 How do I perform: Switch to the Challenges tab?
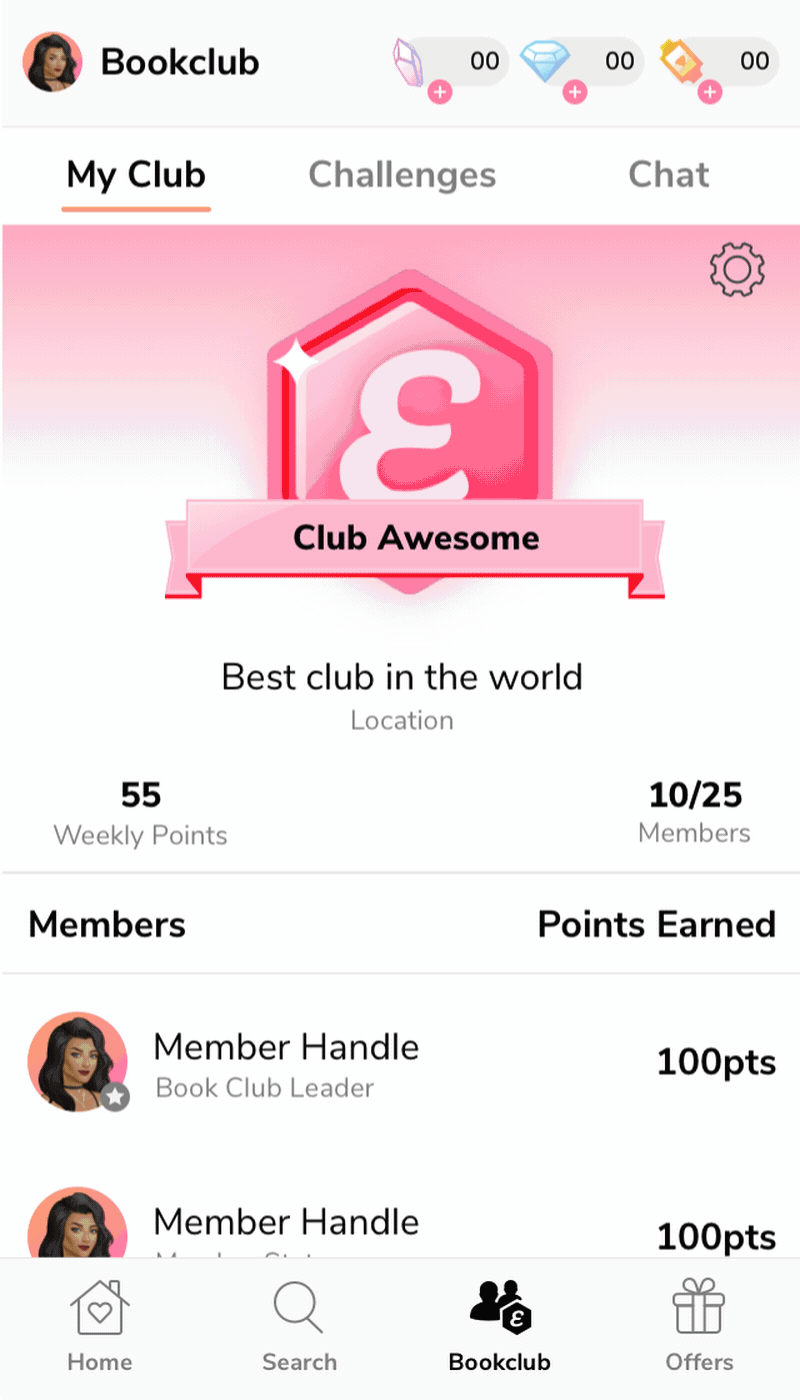[402, 174]
